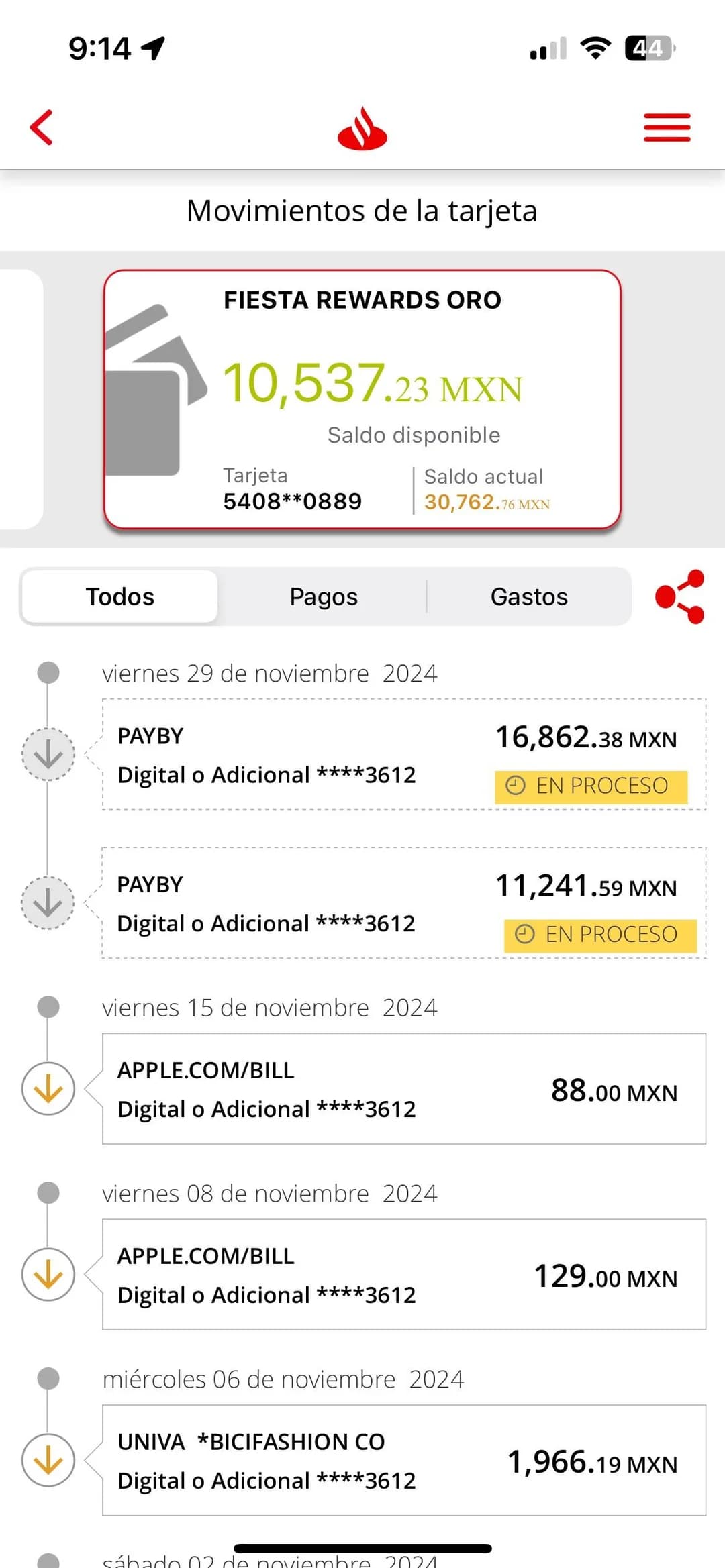Open the PAYBY 16,862.38 MXN movement
725x1568 pixels.
click(403, 755)
